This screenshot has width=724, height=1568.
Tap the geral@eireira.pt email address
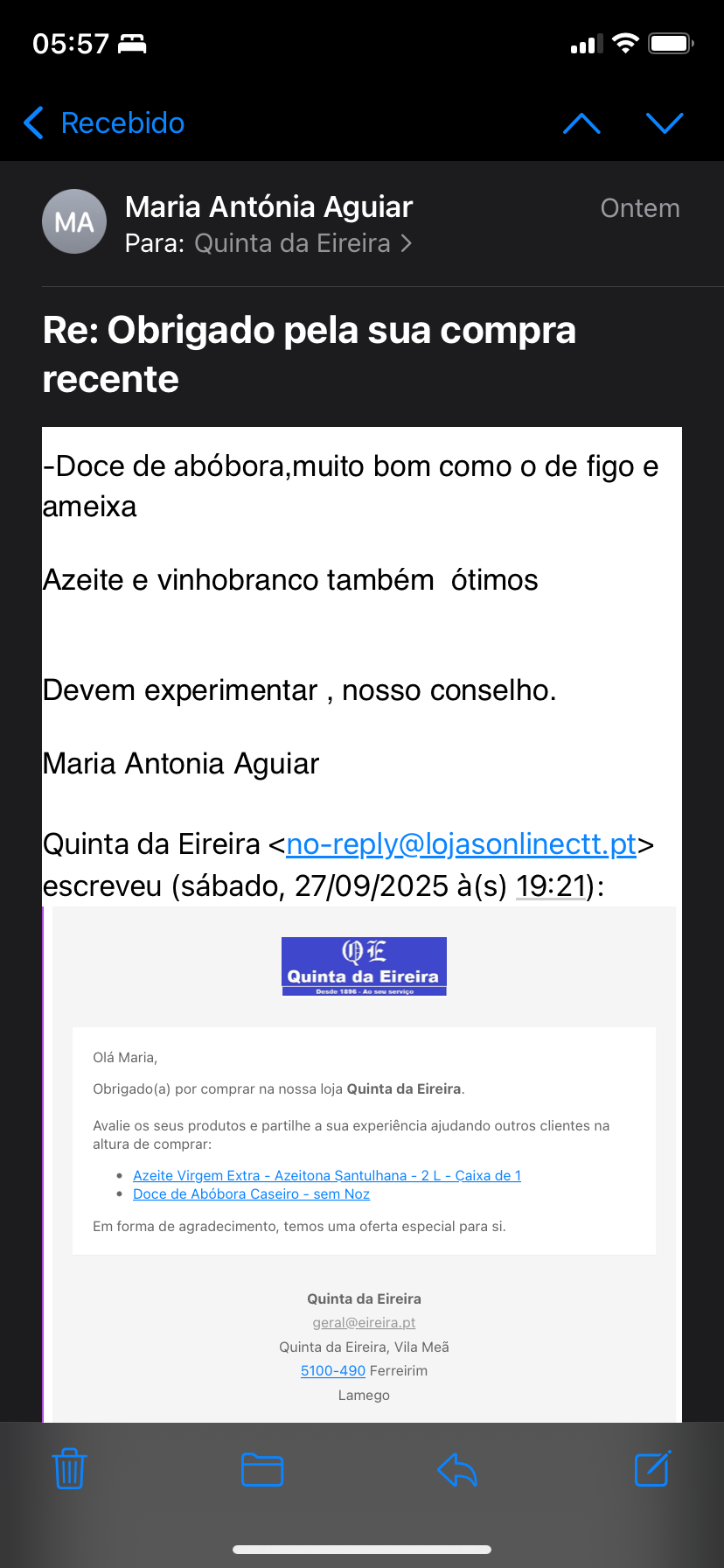(364, 1322)
